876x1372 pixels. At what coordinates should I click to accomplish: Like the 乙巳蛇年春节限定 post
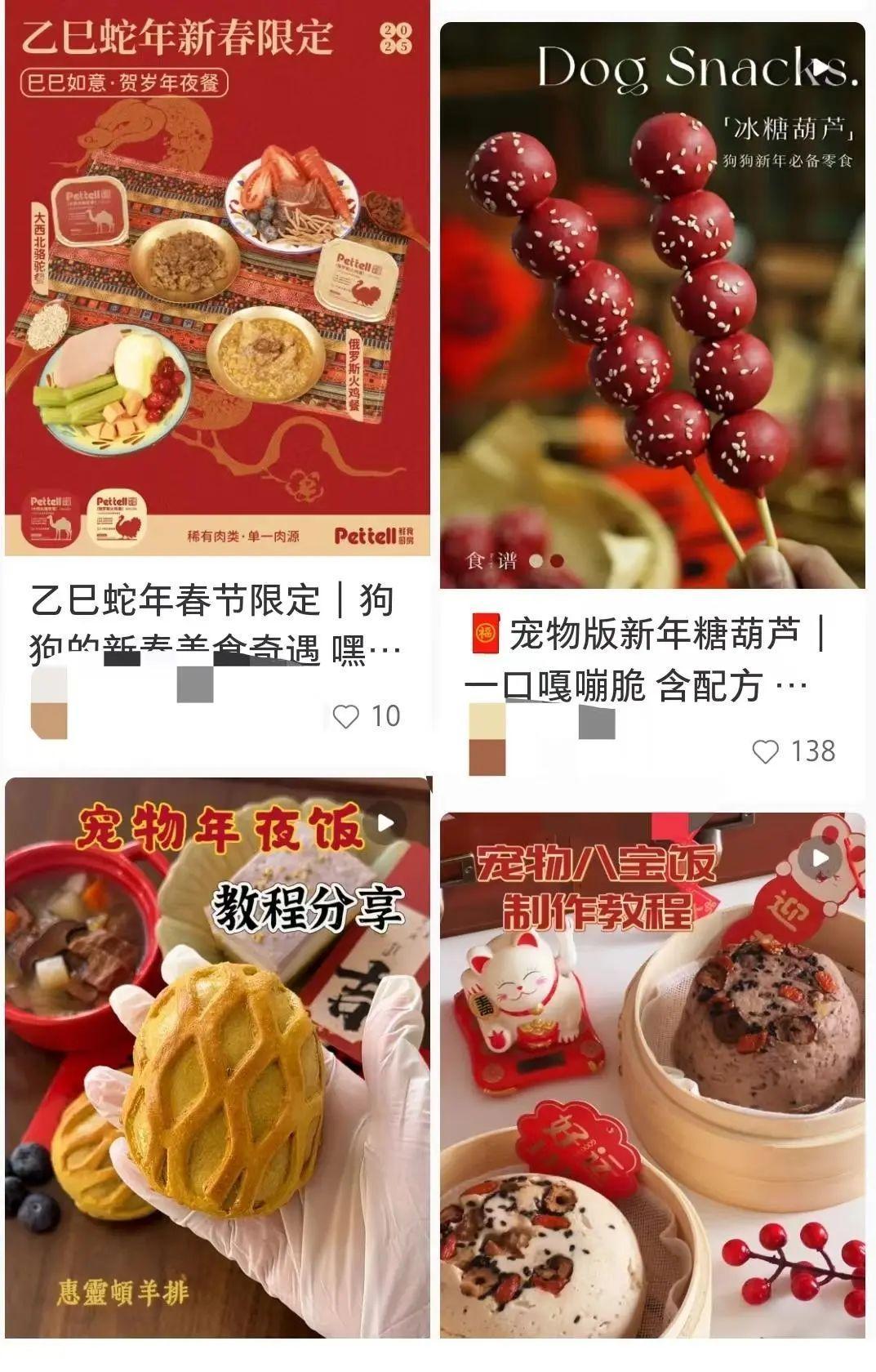pos(346,717)
